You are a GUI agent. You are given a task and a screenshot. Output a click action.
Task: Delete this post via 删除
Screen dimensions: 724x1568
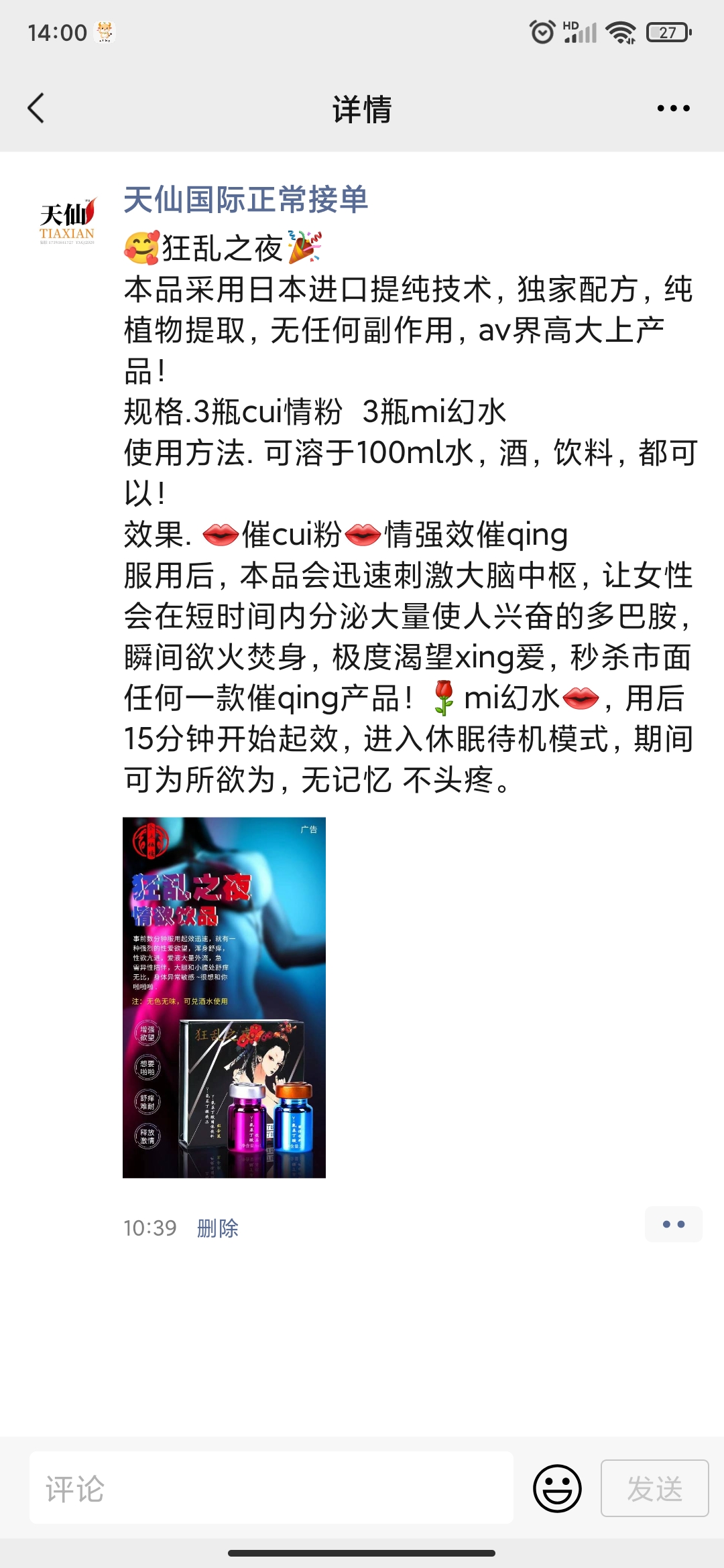coord(217,1228)
